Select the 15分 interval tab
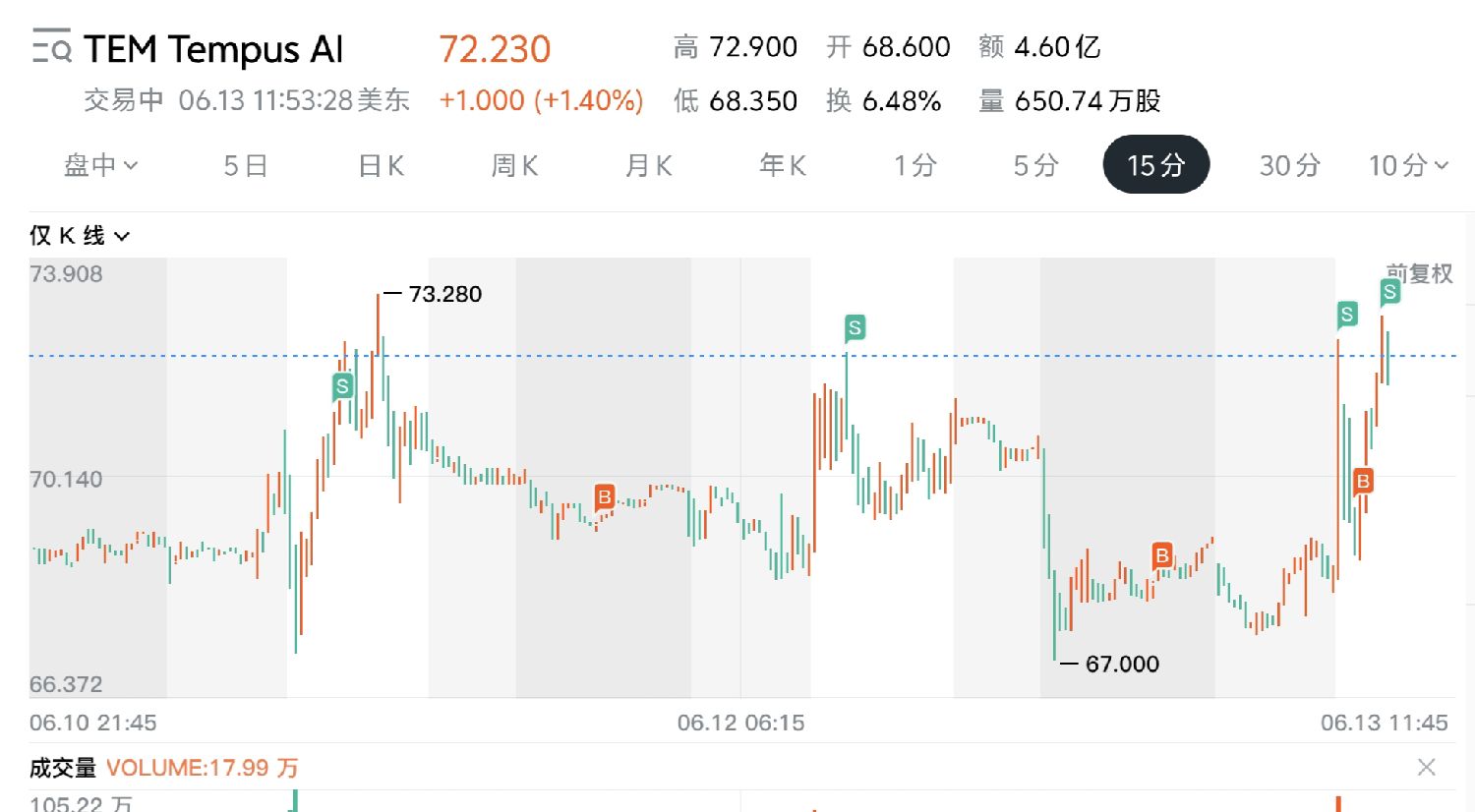 [x=1155, y=165]
